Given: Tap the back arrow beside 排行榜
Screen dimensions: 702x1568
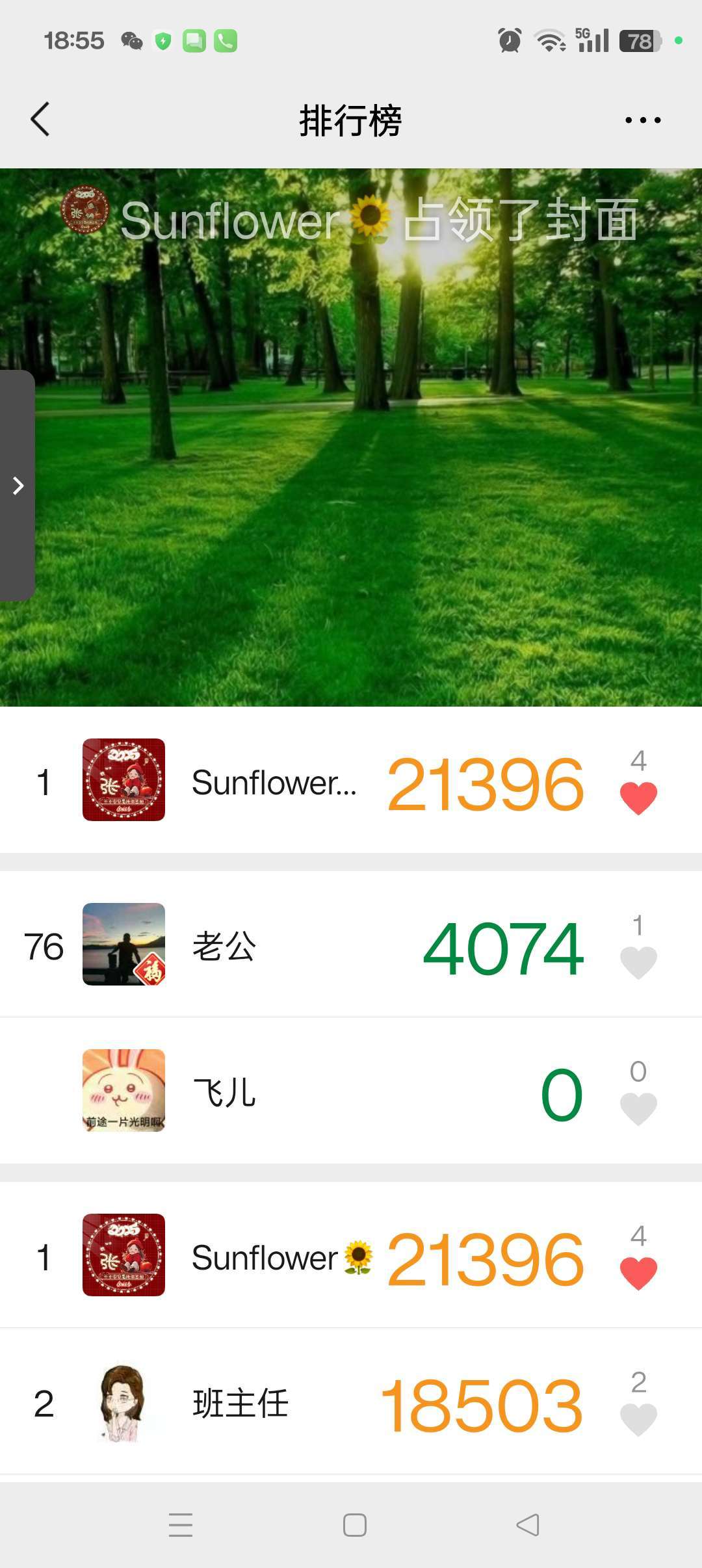Looking at the screenshot, I should [x=40, y=119].
